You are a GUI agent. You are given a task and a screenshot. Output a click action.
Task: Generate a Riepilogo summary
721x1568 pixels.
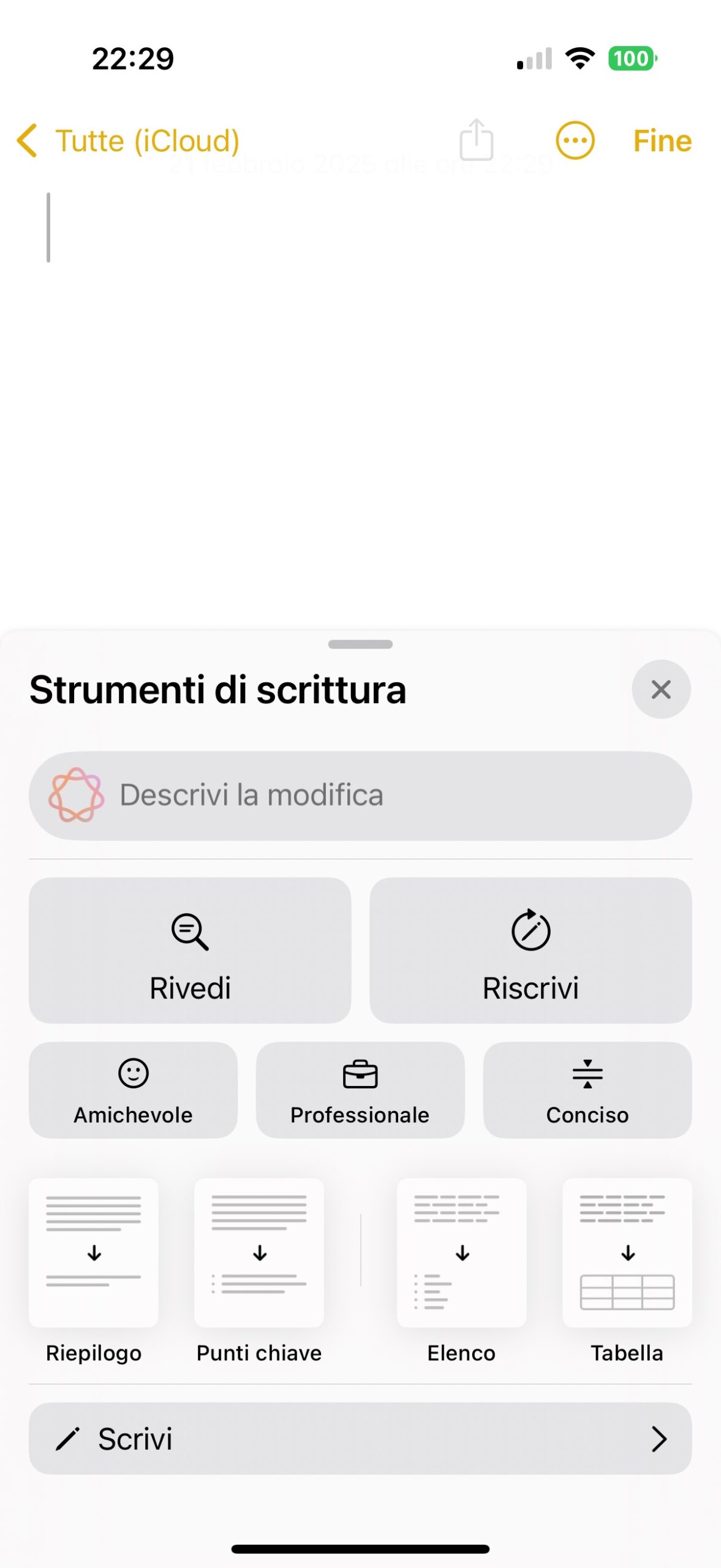click(x=94, y=1270)
